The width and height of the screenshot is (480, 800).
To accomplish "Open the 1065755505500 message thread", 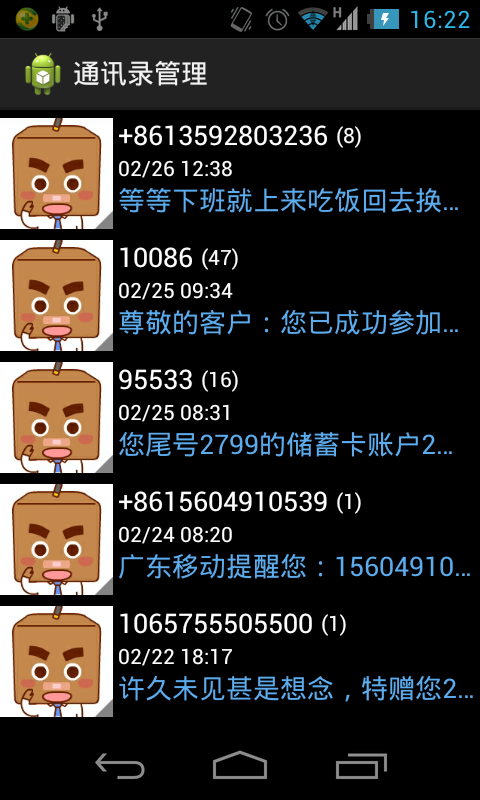I will click(240, 661).
